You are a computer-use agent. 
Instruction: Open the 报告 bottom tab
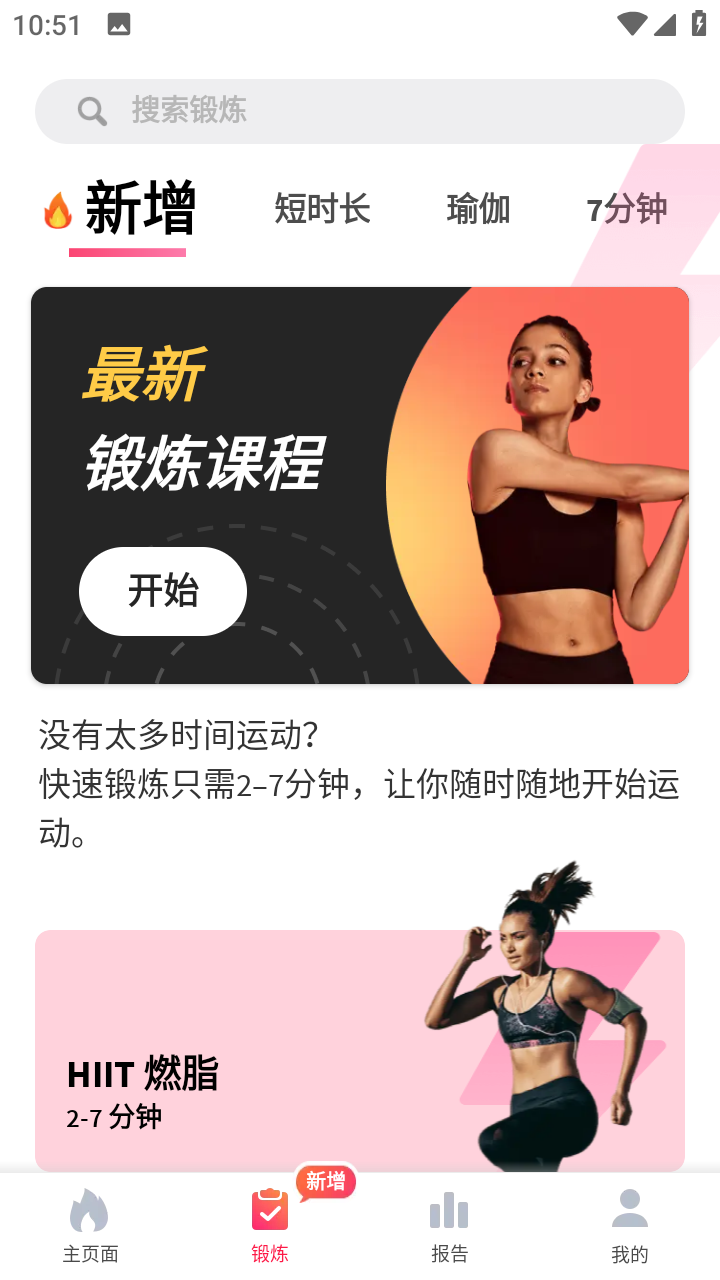click(x=449, y=1227)
